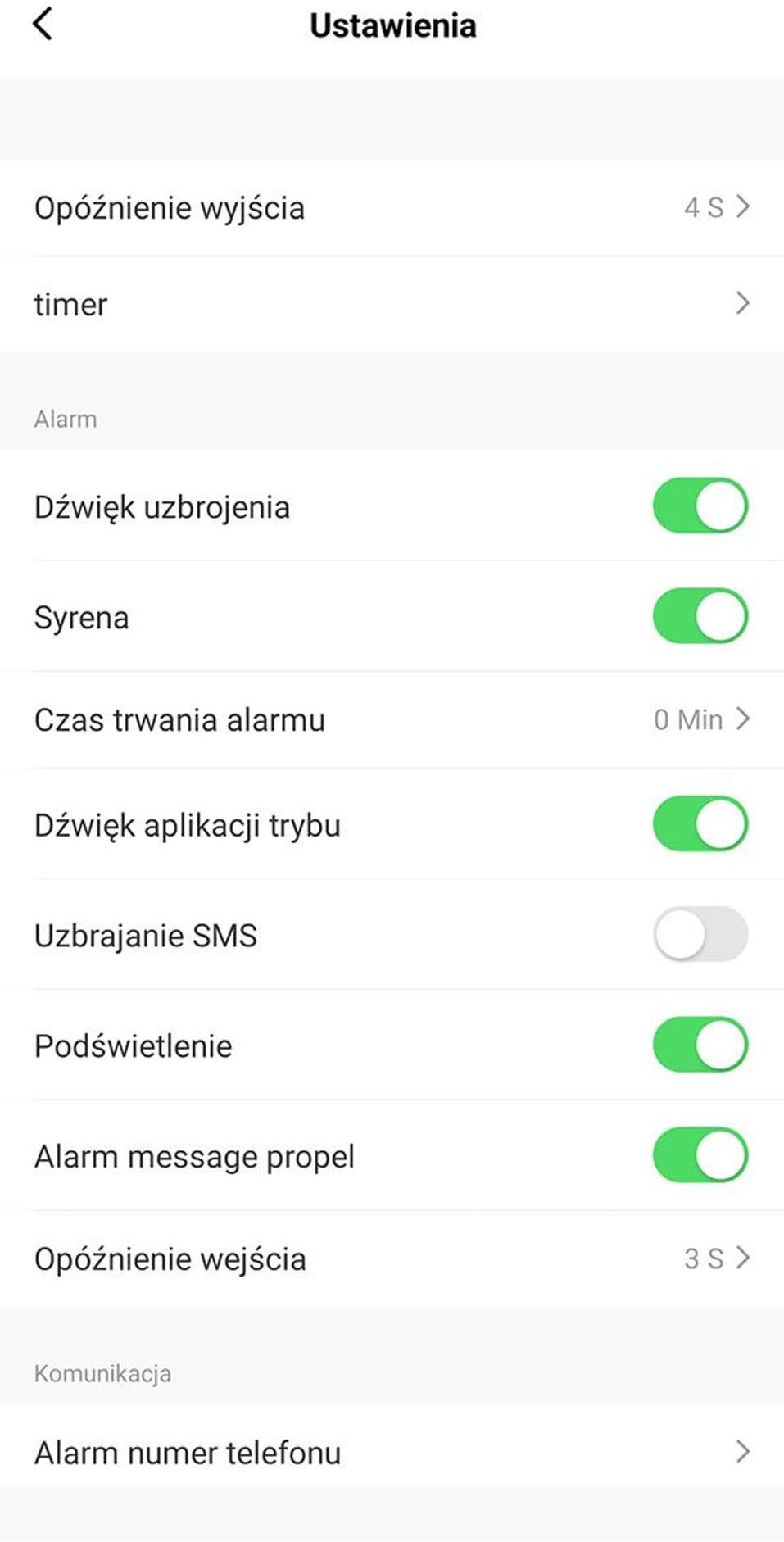
Task: Disable the Syrena toggle
Action: [700, 616]
